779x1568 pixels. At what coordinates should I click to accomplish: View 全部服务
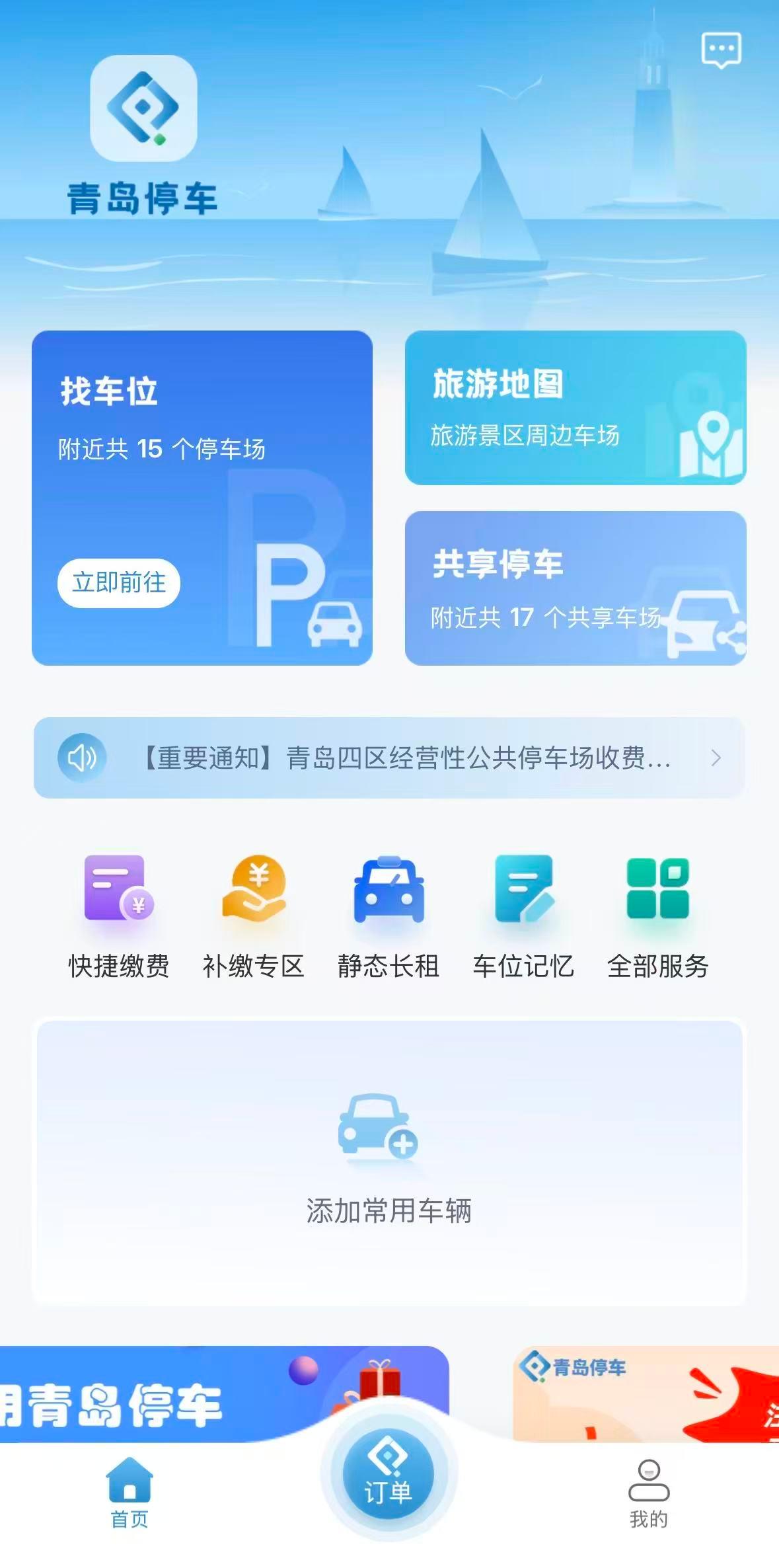pyautogui.click(x=658, y=916)
